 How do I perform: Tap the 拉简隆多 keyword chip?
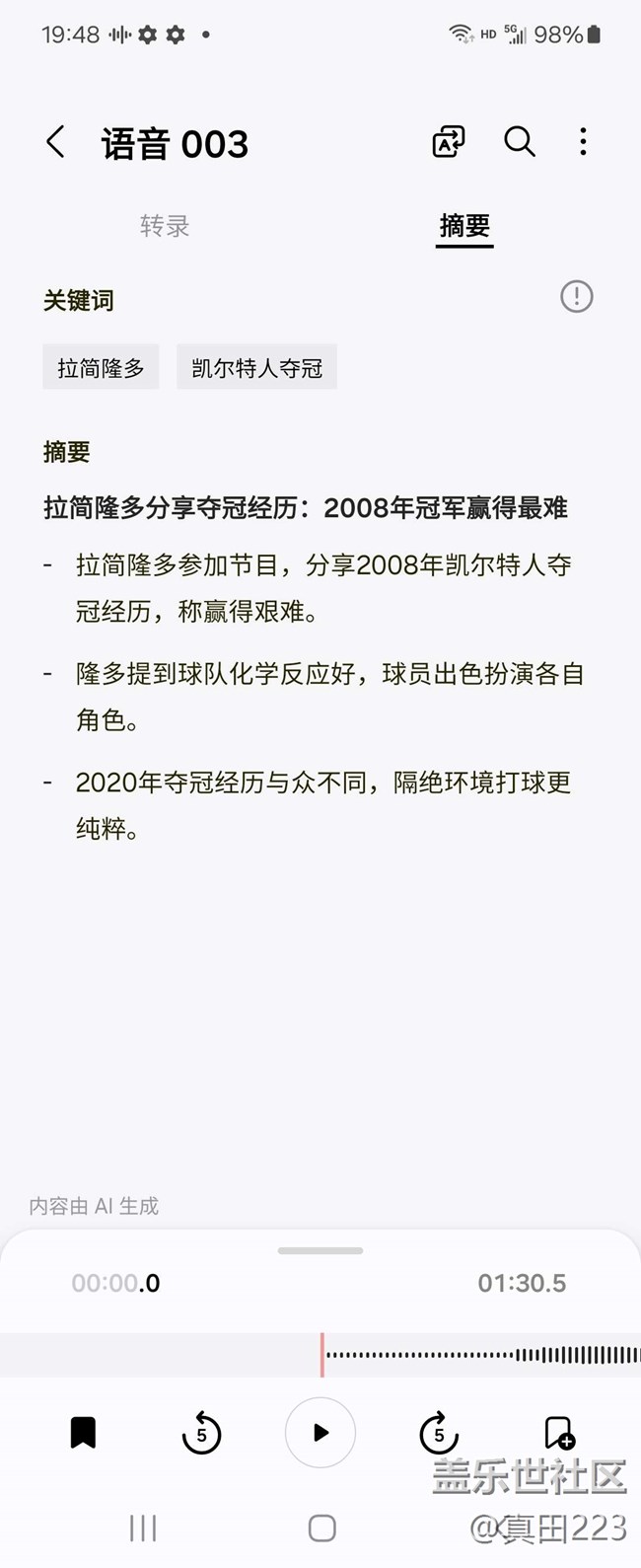tap(101, 367)
